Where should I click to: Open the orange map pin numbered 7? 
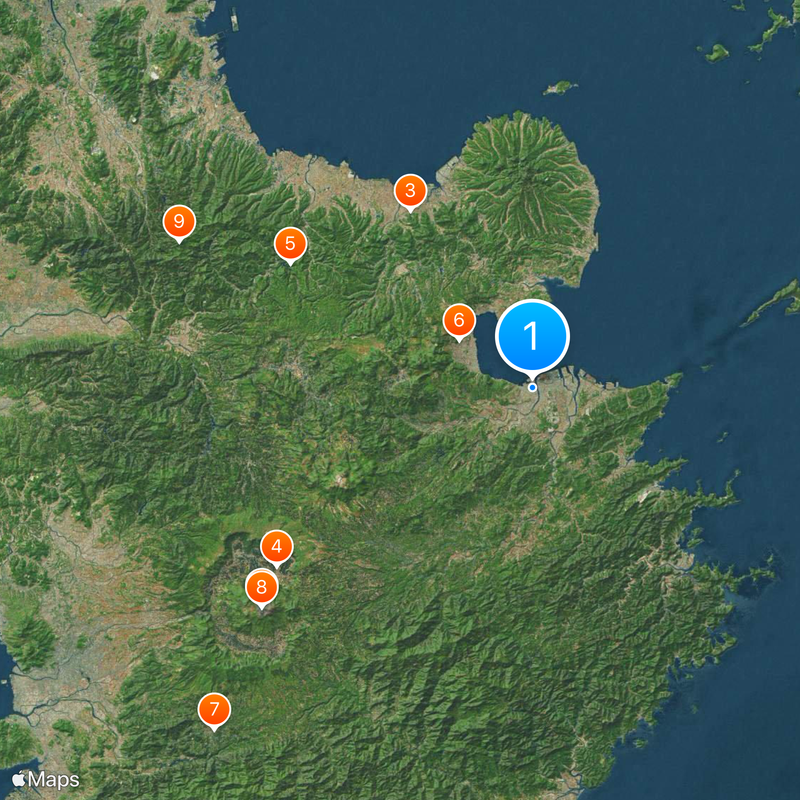point(214,709)
